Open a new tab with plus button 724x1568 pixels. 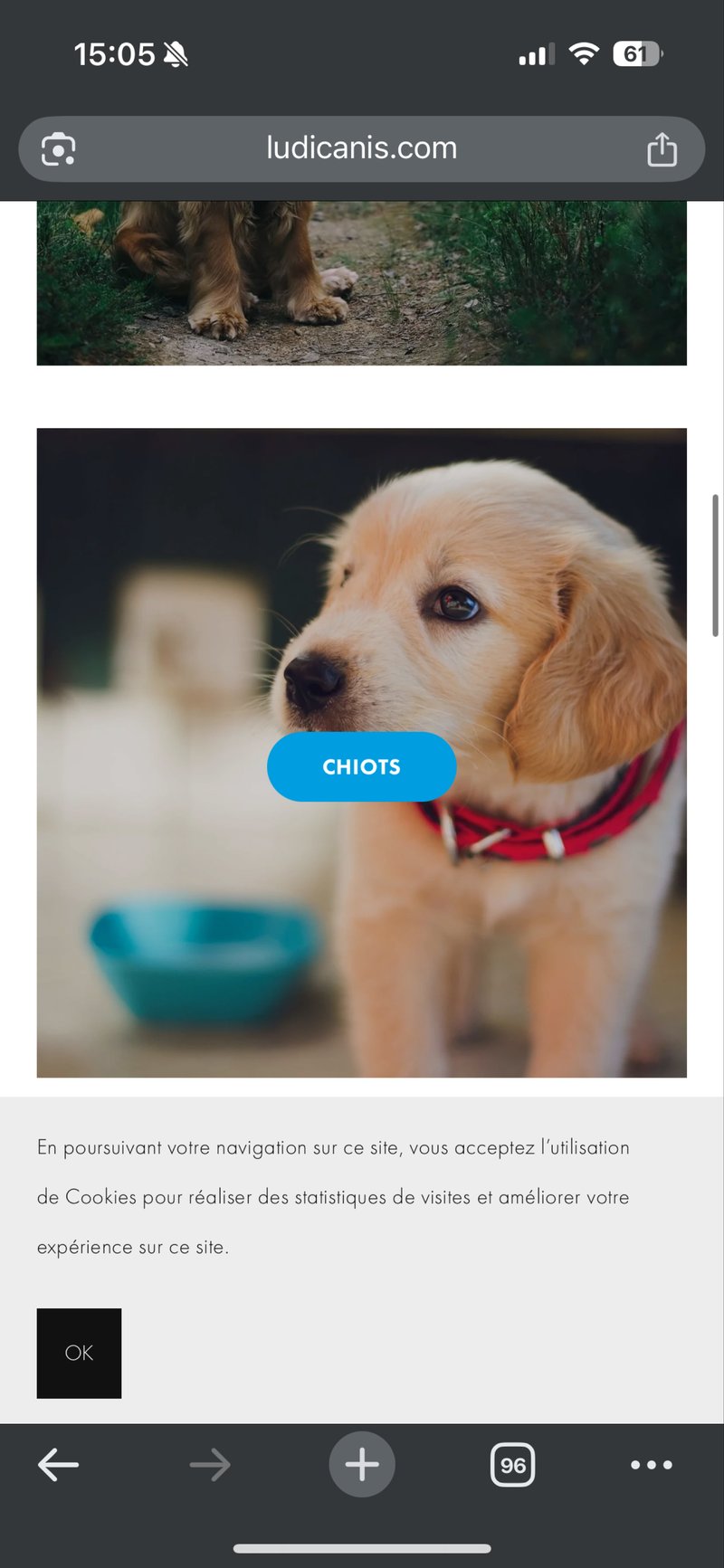point(362,1464)
